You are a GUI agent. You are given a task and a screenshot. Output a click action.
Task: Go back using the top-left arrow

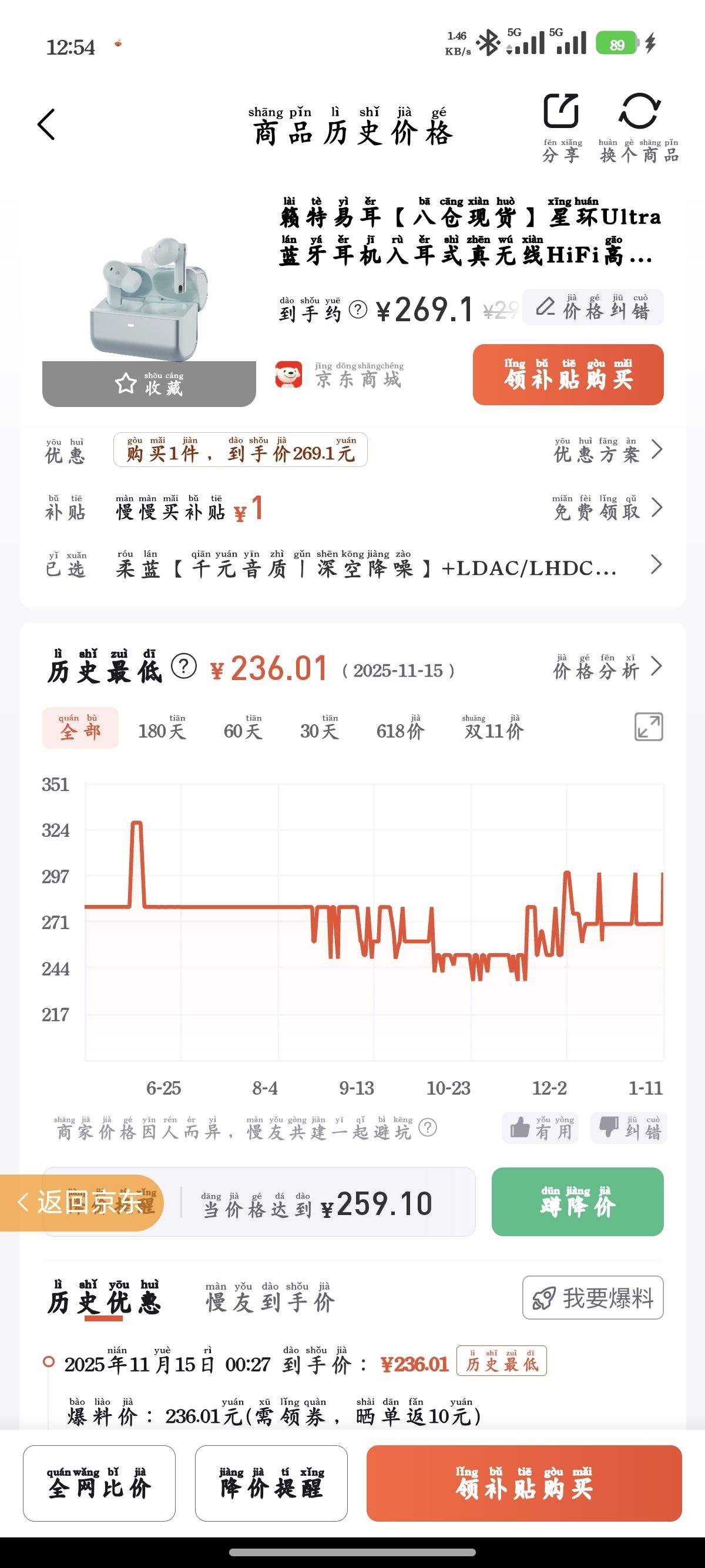point(46,125)
